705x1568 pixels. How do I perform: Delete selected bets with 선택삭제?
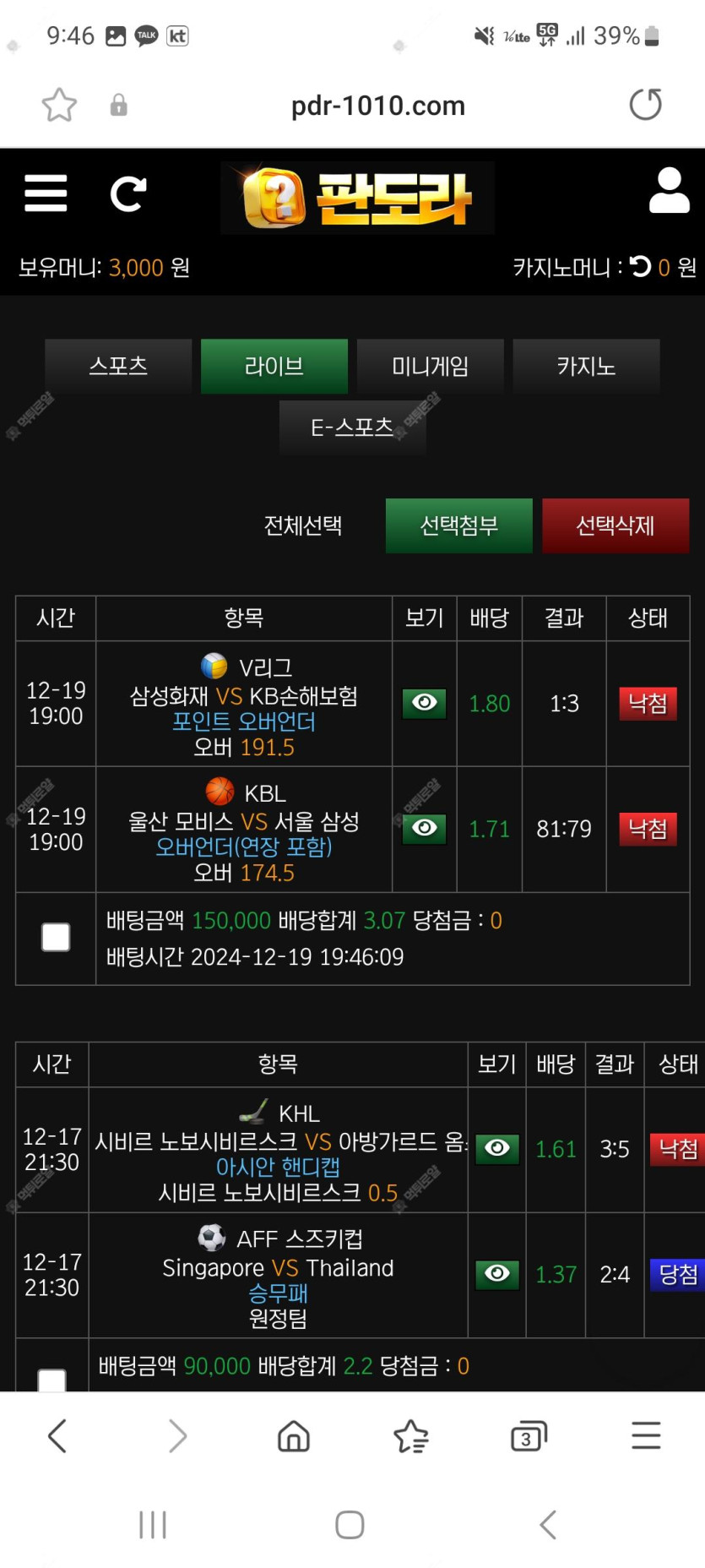point(616,525)
